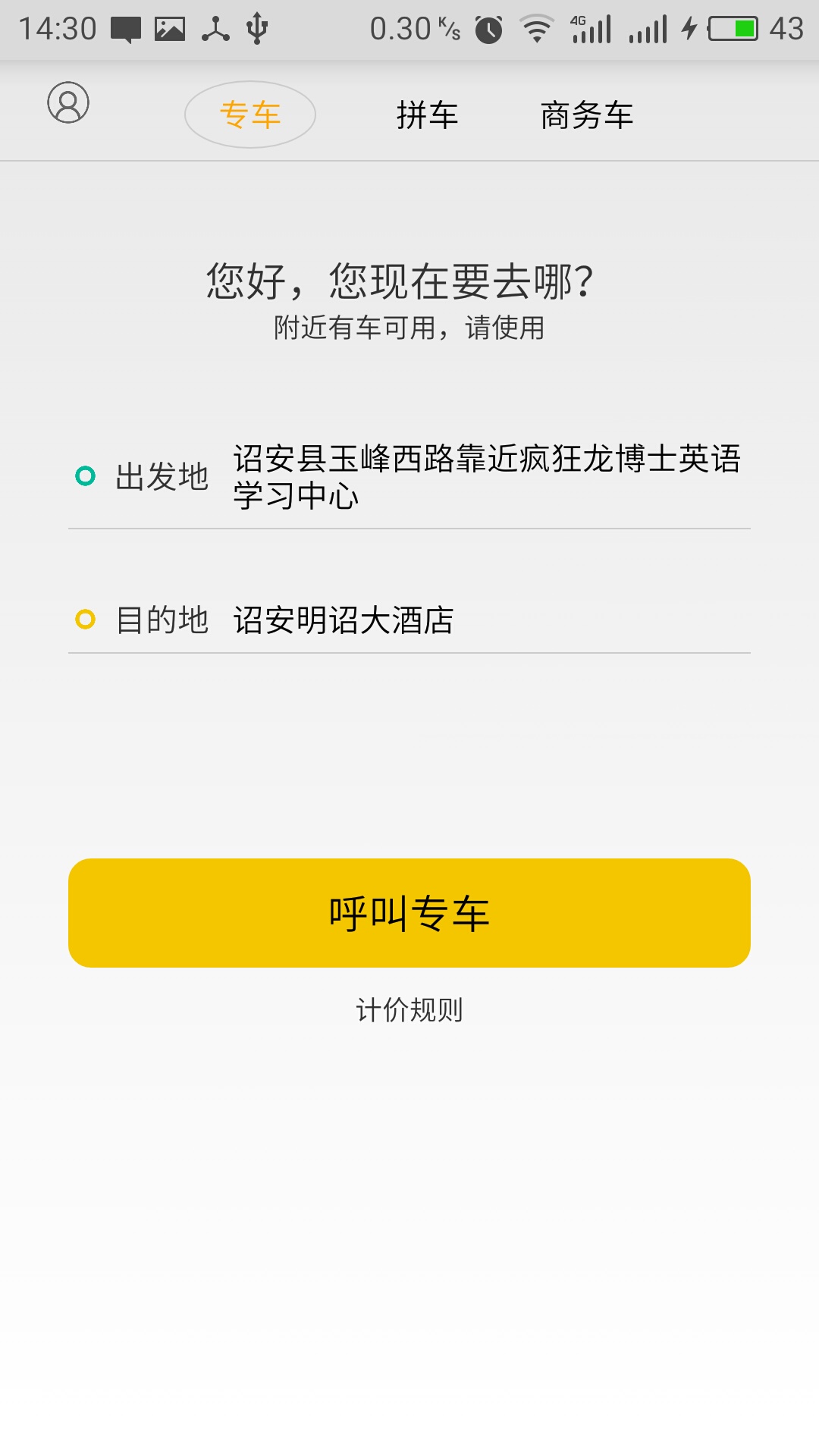Viewport: 819px width, 1456px height.
Task: Select the 专车 tab
Action: point(250,115)
